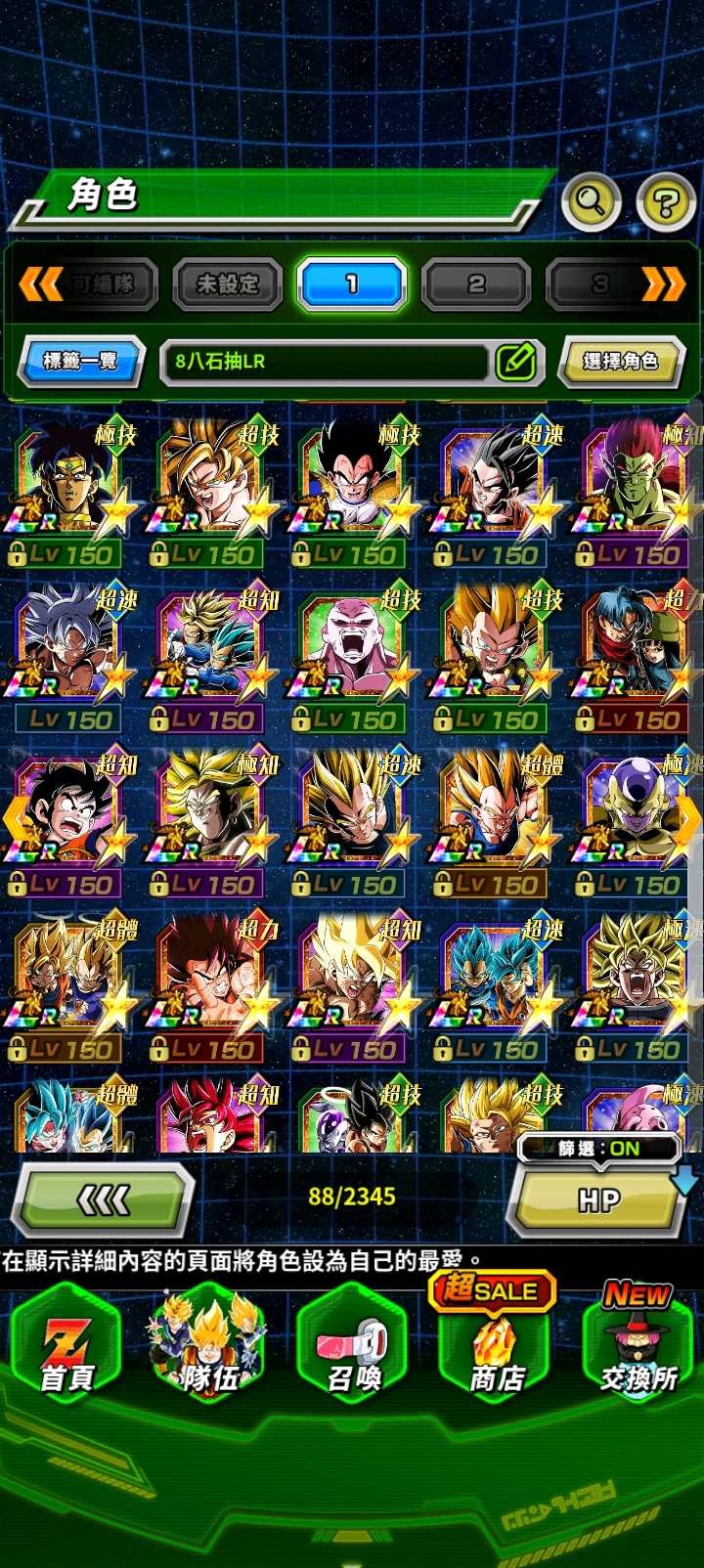Tap the orange left tab arrows
Screen dimensions: 704x1568
pyautogui.click(x=39, y=284)
